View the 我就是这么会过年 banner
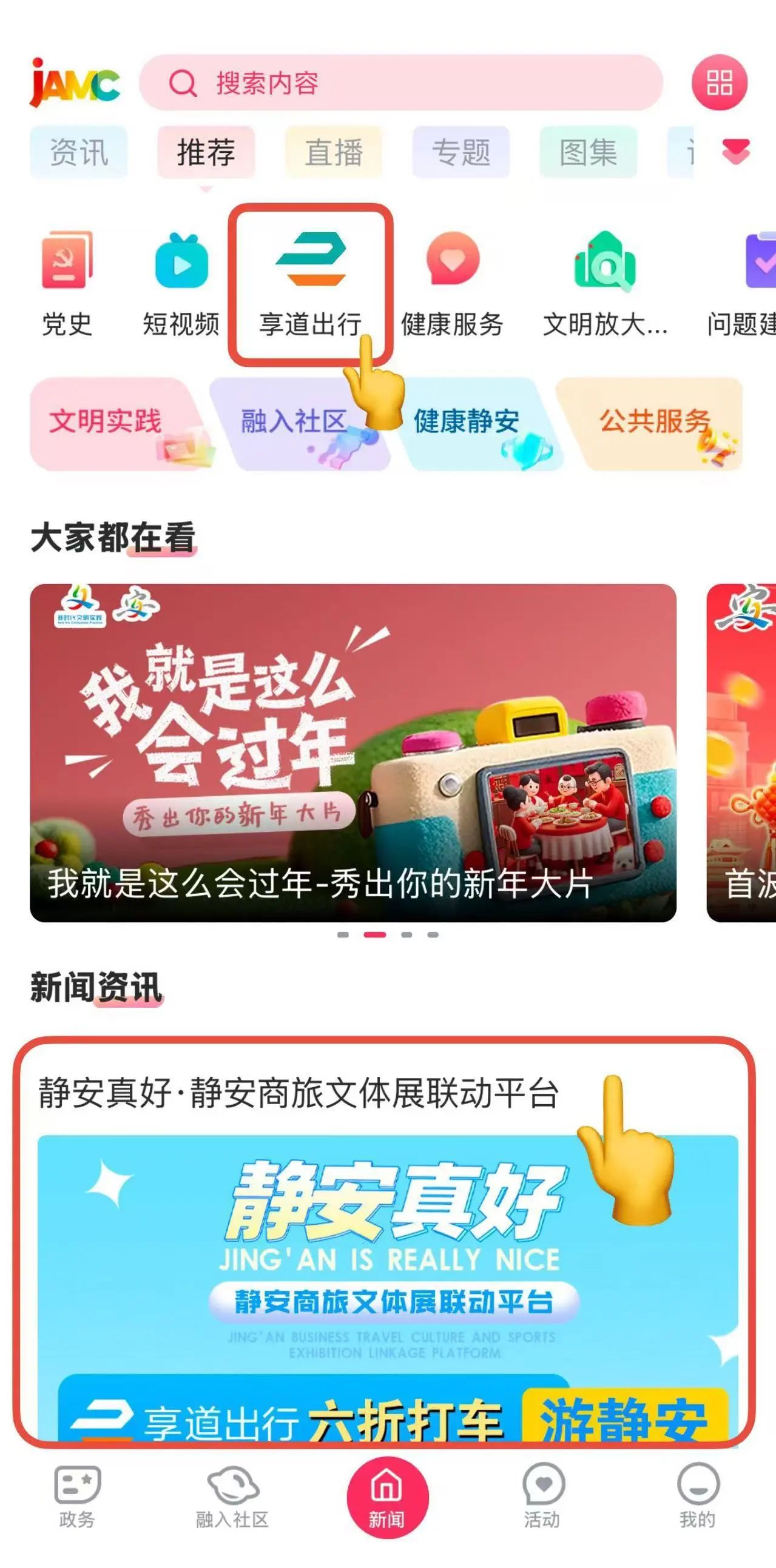776x1568 pixels. click(x=353, y=752)
